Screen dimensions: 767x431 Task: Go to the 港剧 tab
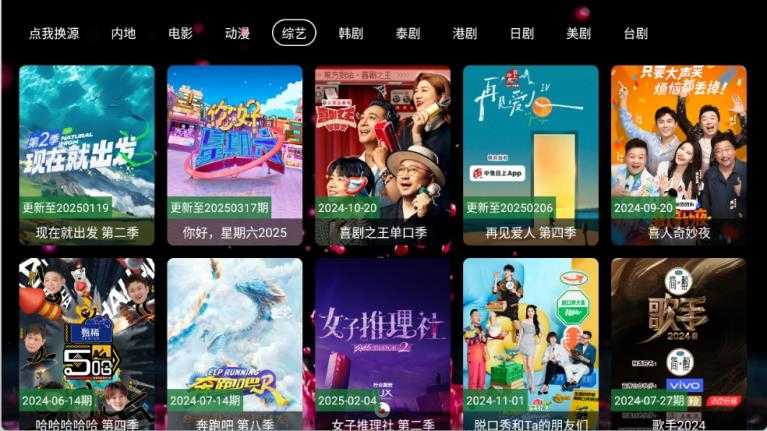click(465, 33)
